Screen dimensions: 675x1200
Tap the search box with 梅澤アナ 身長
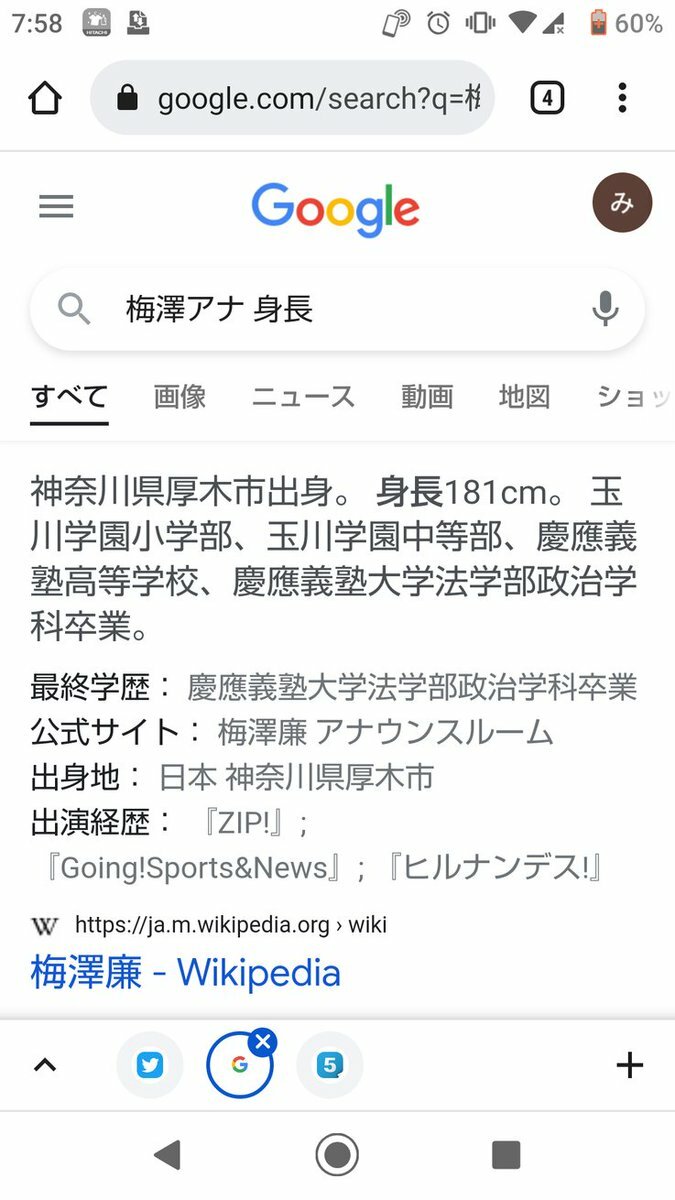[x=330, y=310]
